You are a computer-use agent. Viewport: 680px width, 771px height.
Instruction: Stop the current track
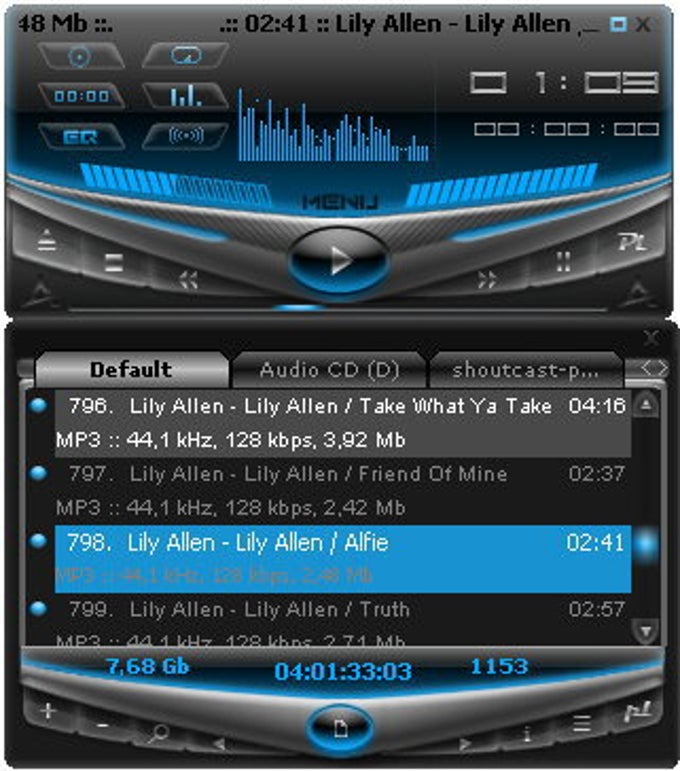[114, 263]
